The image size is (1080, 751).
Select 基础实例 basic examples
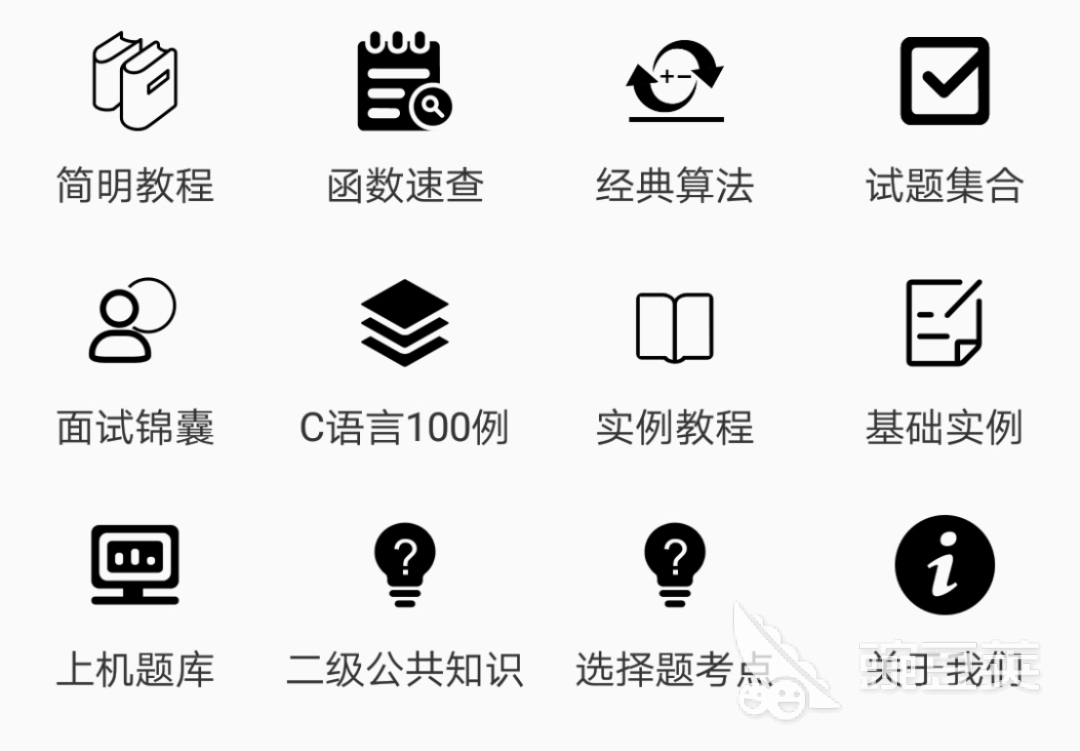tap(944, 322)
